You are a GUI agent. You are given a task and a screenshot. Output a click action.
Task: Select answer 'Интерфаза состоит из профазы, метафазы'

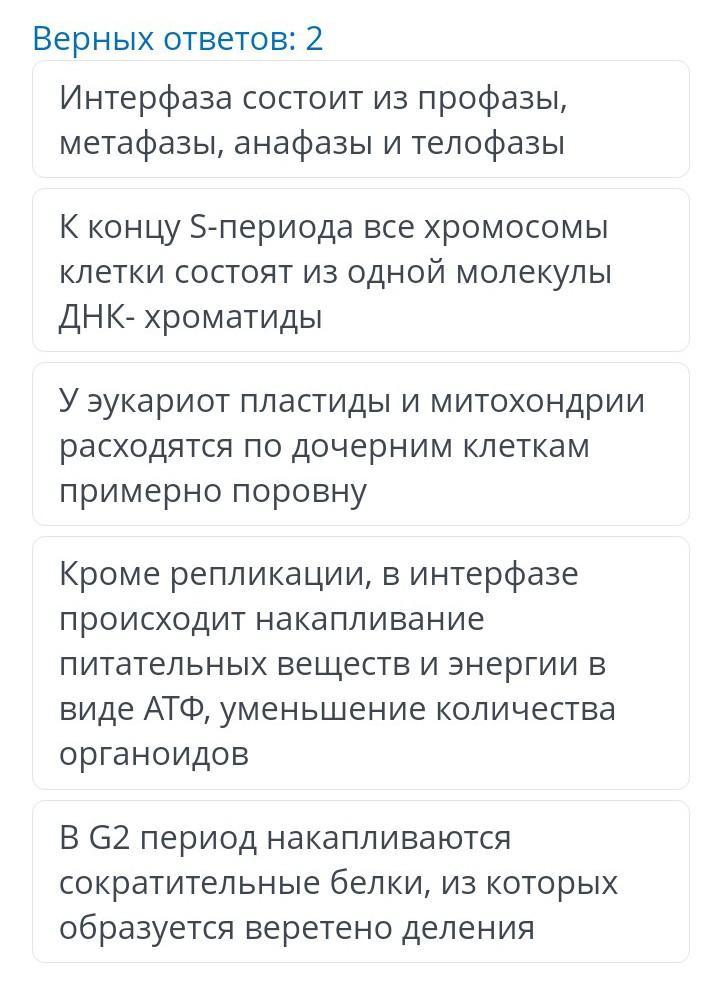[x=360, y=120]
